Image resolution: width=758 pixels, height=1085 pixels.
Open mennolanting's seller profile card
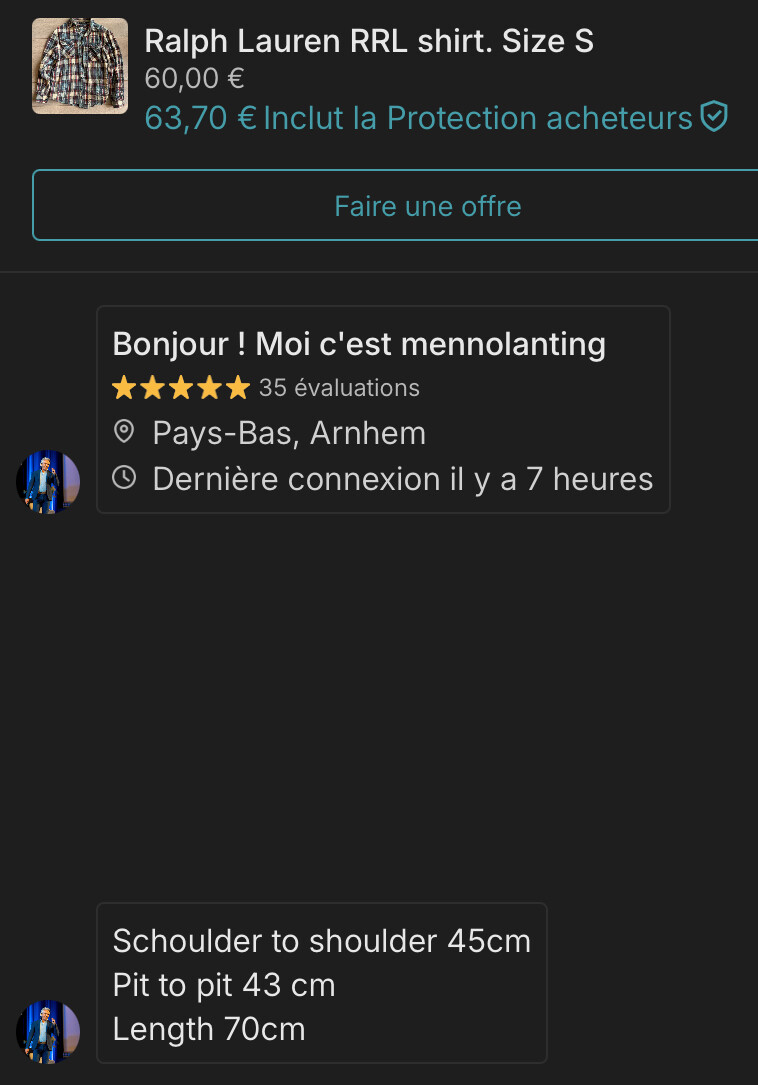pyautogui.click(x=383, y=409)
